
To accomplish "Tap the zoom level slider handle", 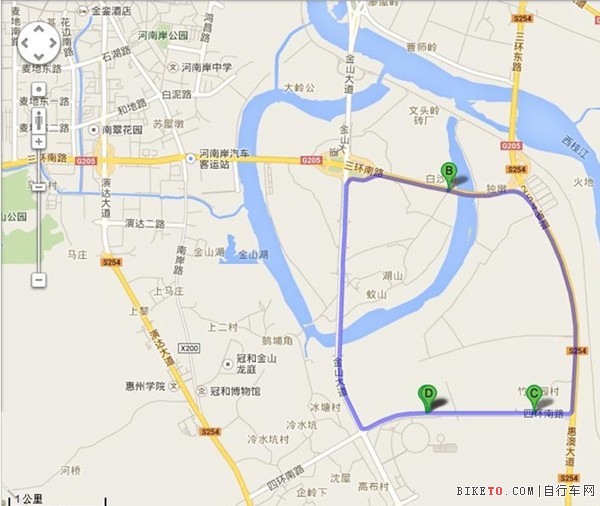I will 39,185.
